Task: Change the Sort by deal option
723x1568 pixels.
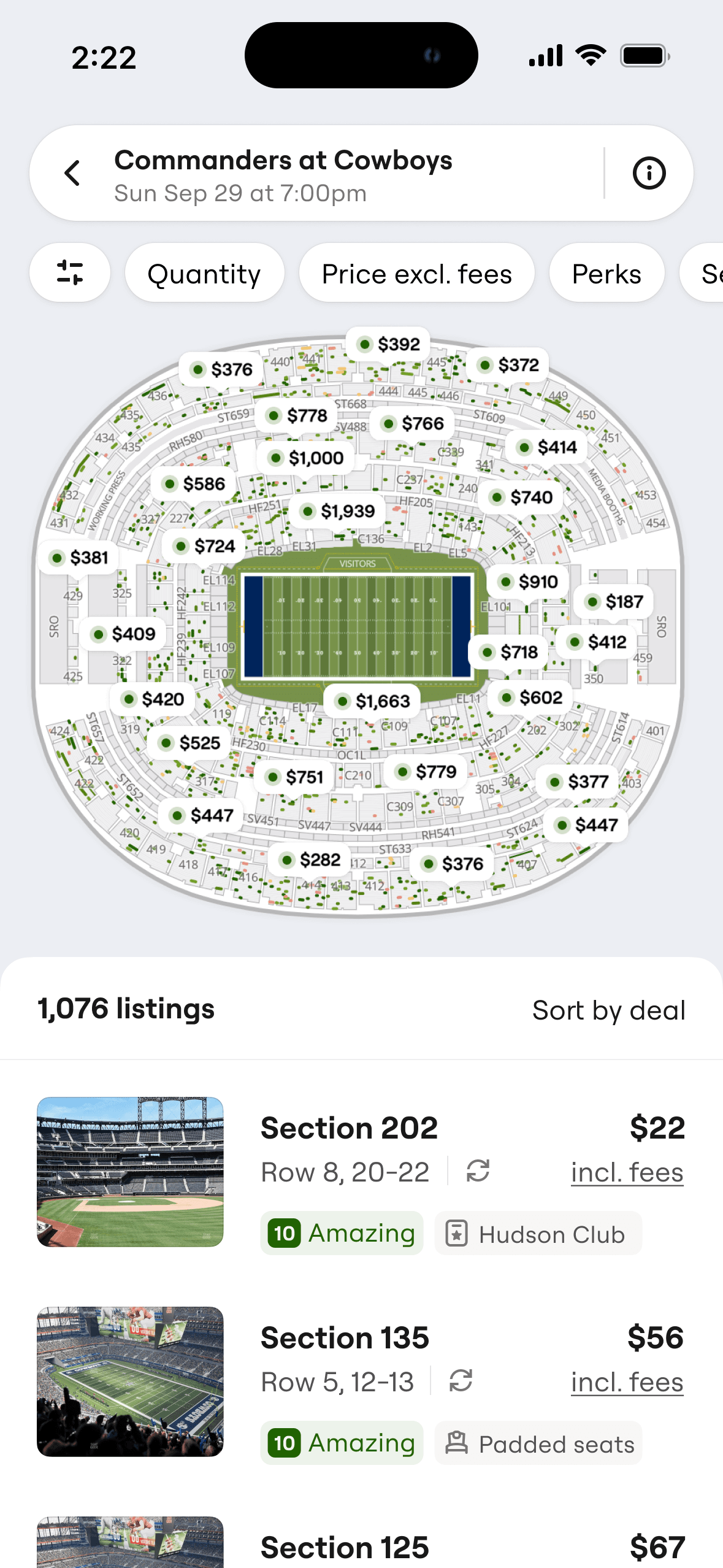Action: 608,1010
